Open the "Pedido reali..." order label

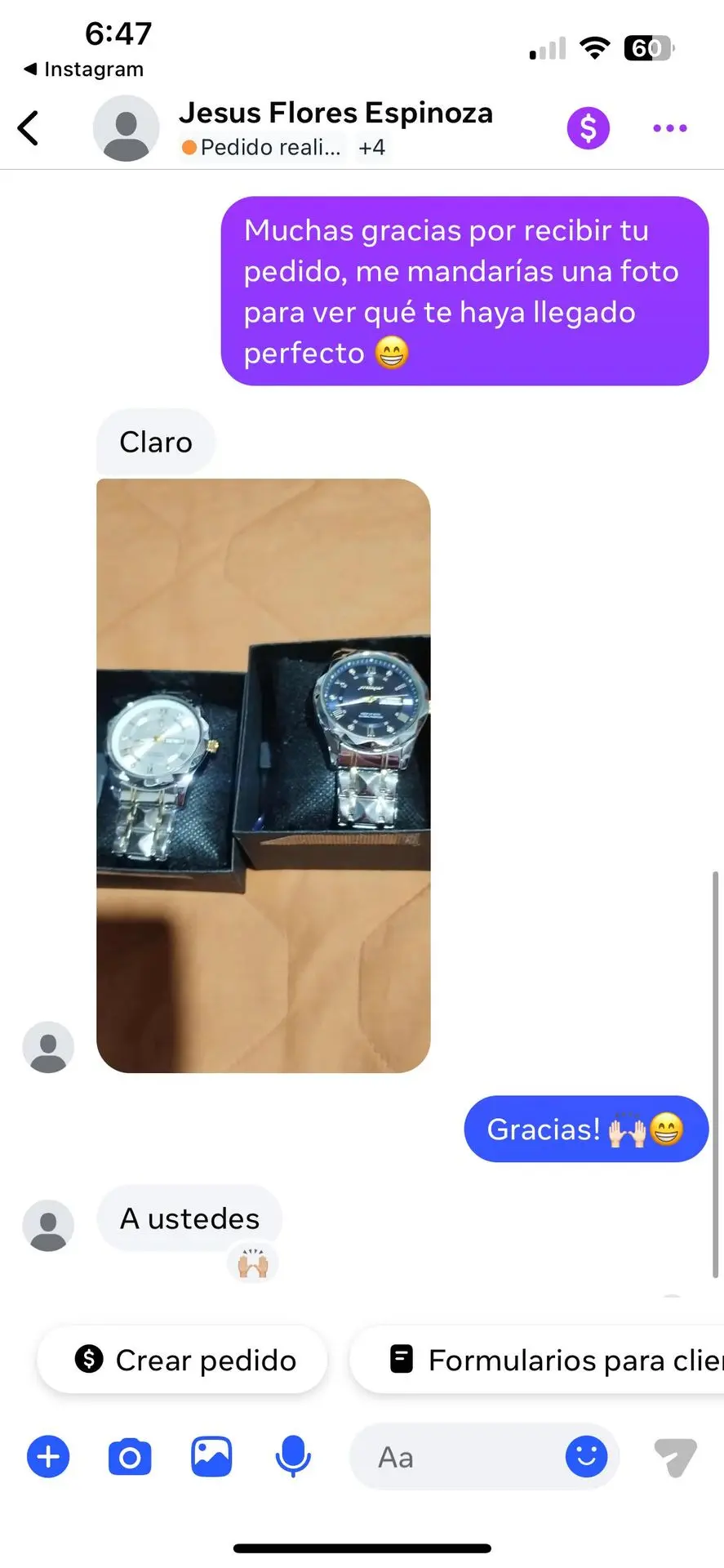pyautogui.click(x=261, y=148)
